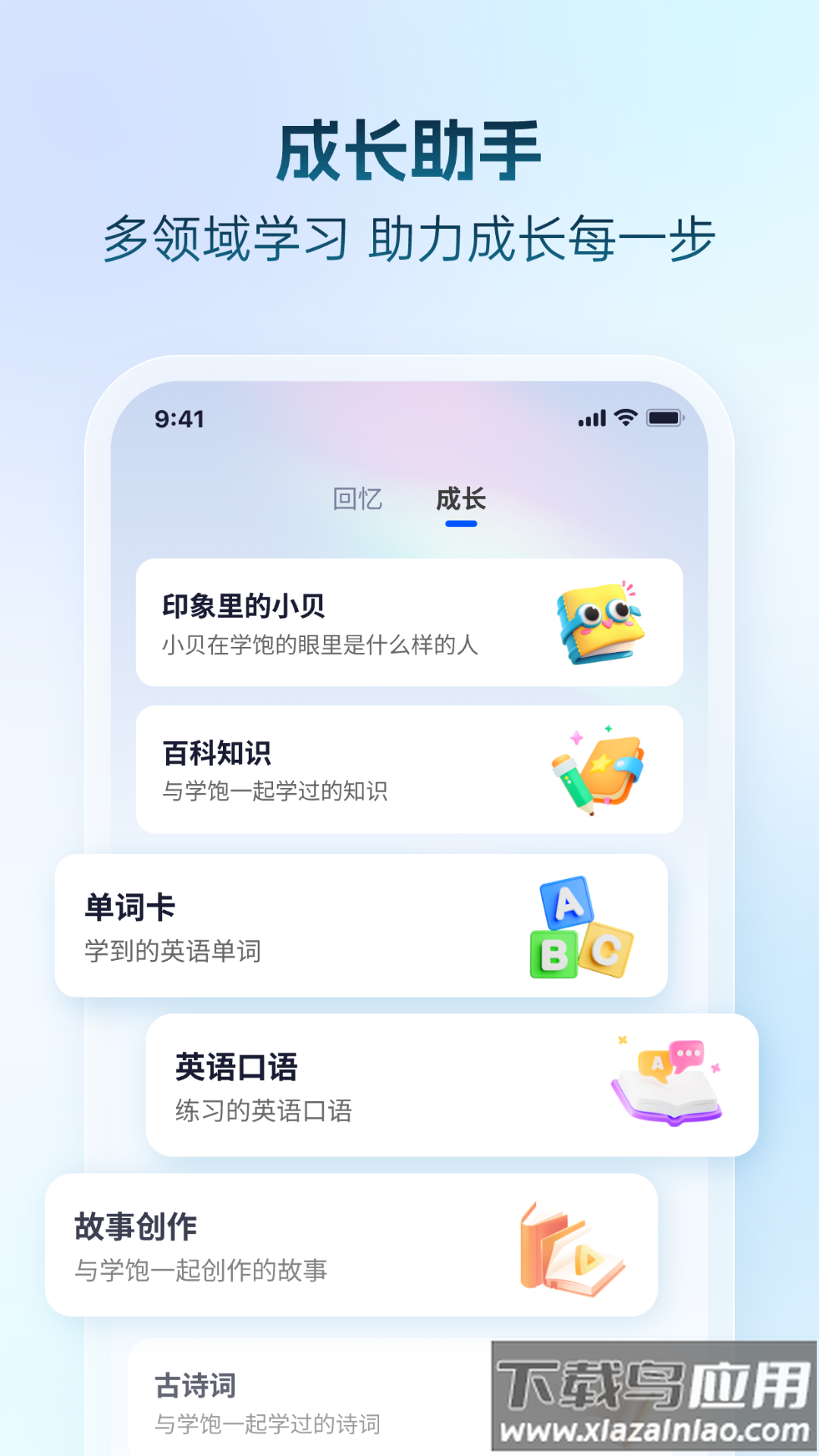The image size is (819, 1456).
Task: Tap the battery indicator in the status bar
Action: [x=666, y=418]
